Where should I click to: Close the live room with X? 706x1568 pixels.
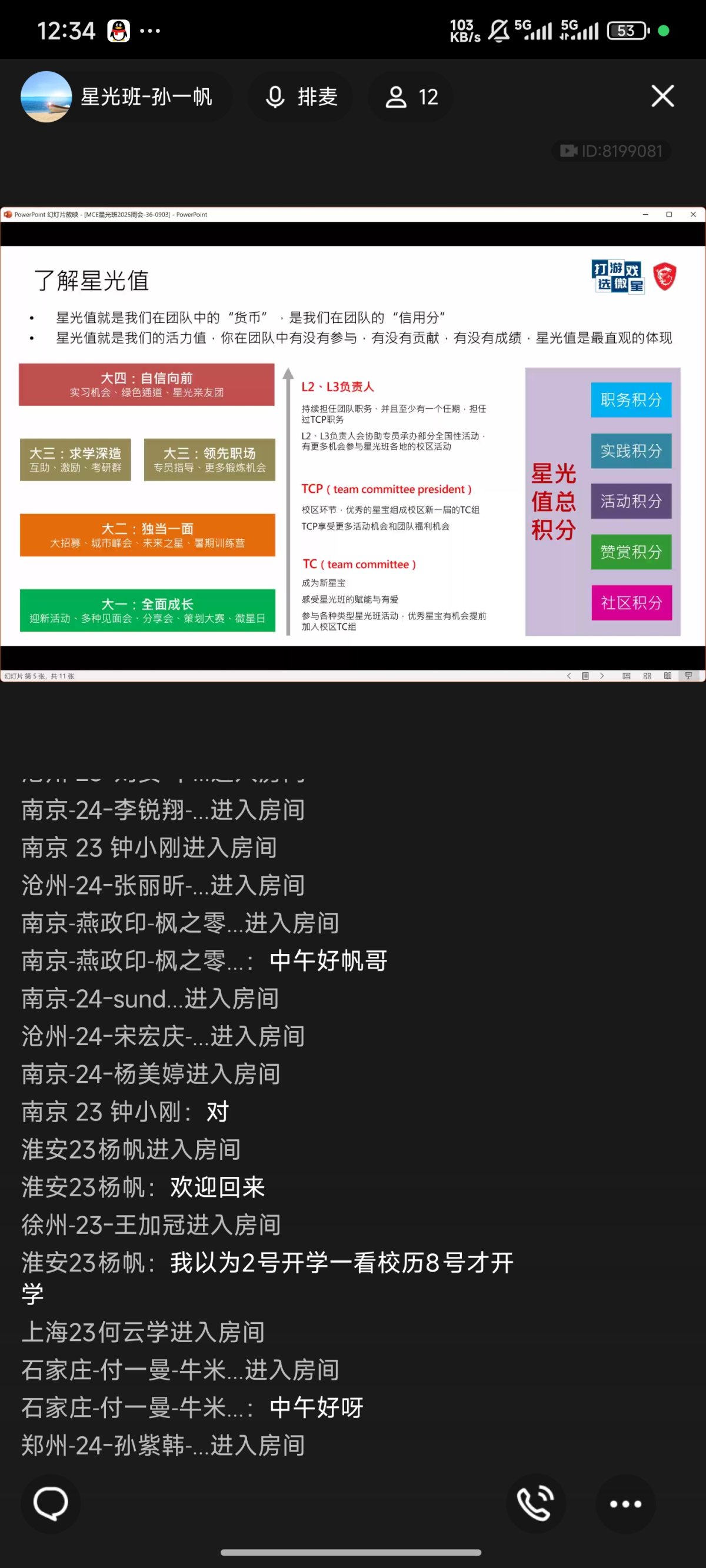pyautogui.click(x=662, y=96)
